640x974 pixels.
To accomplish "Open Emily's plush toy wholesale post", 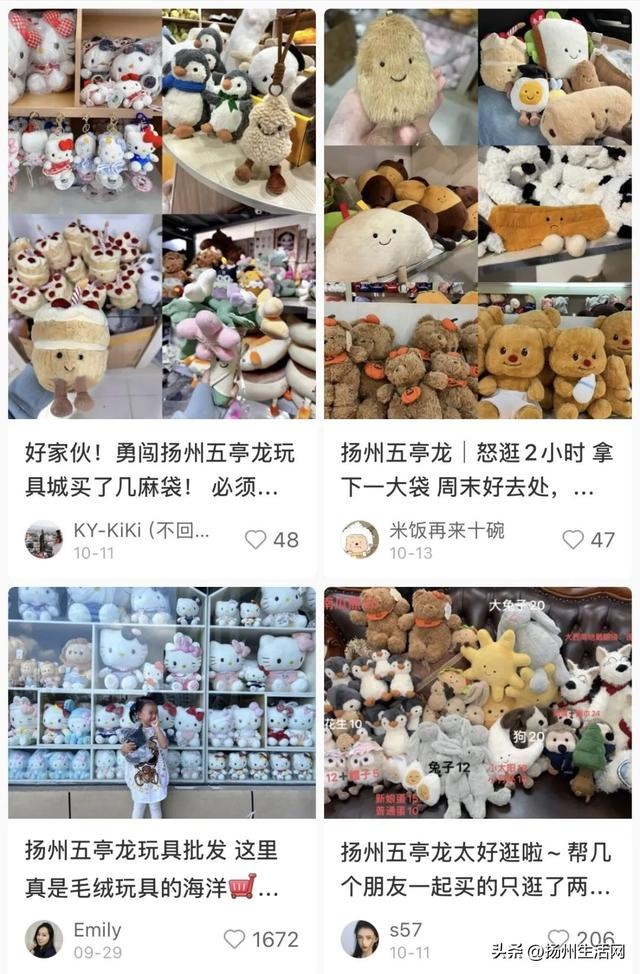I will click(x=160, y=868).
